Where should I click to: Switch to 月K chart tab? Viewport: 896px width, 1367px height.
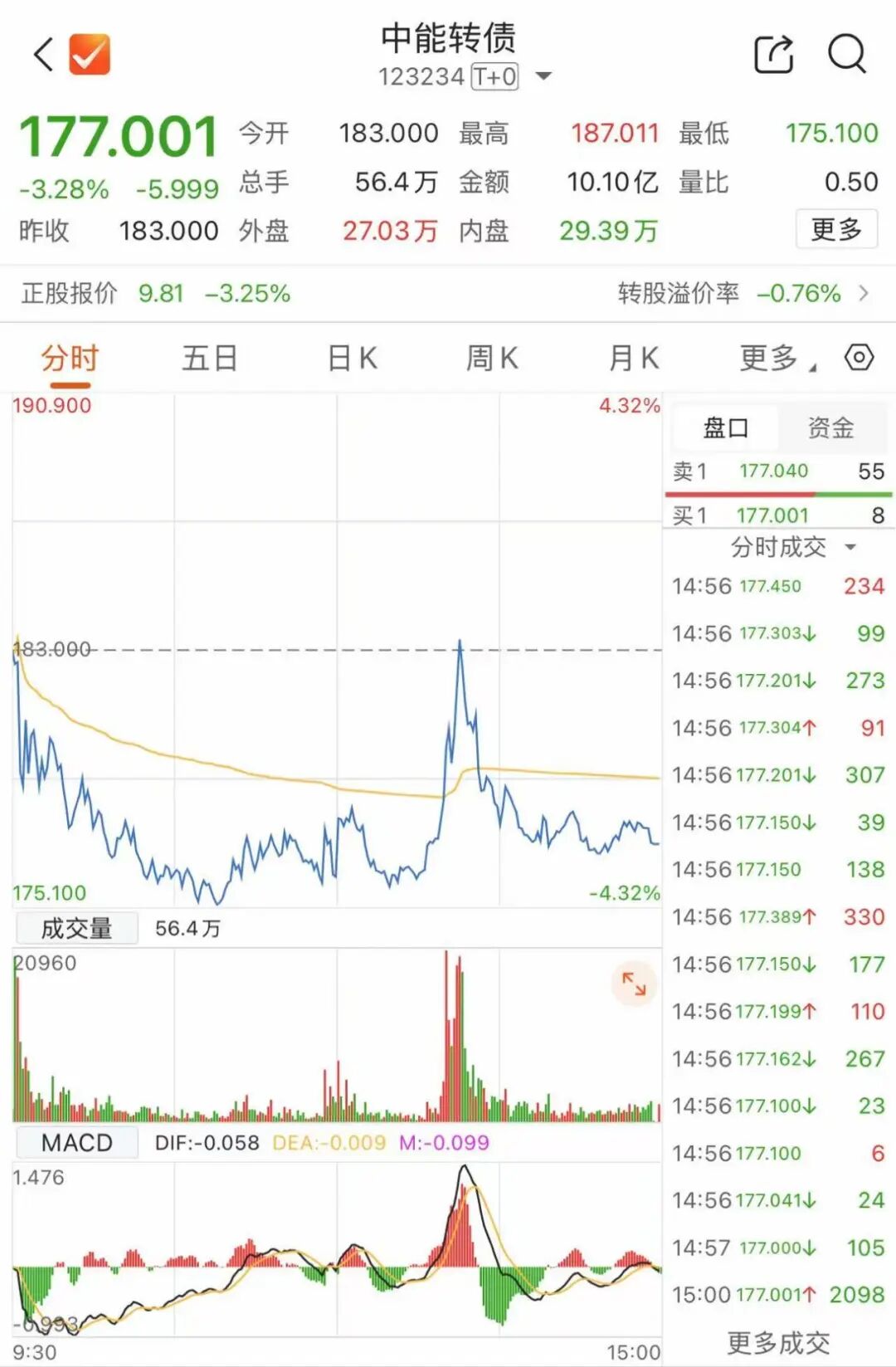pyautogui.click(x=634, y=359)
